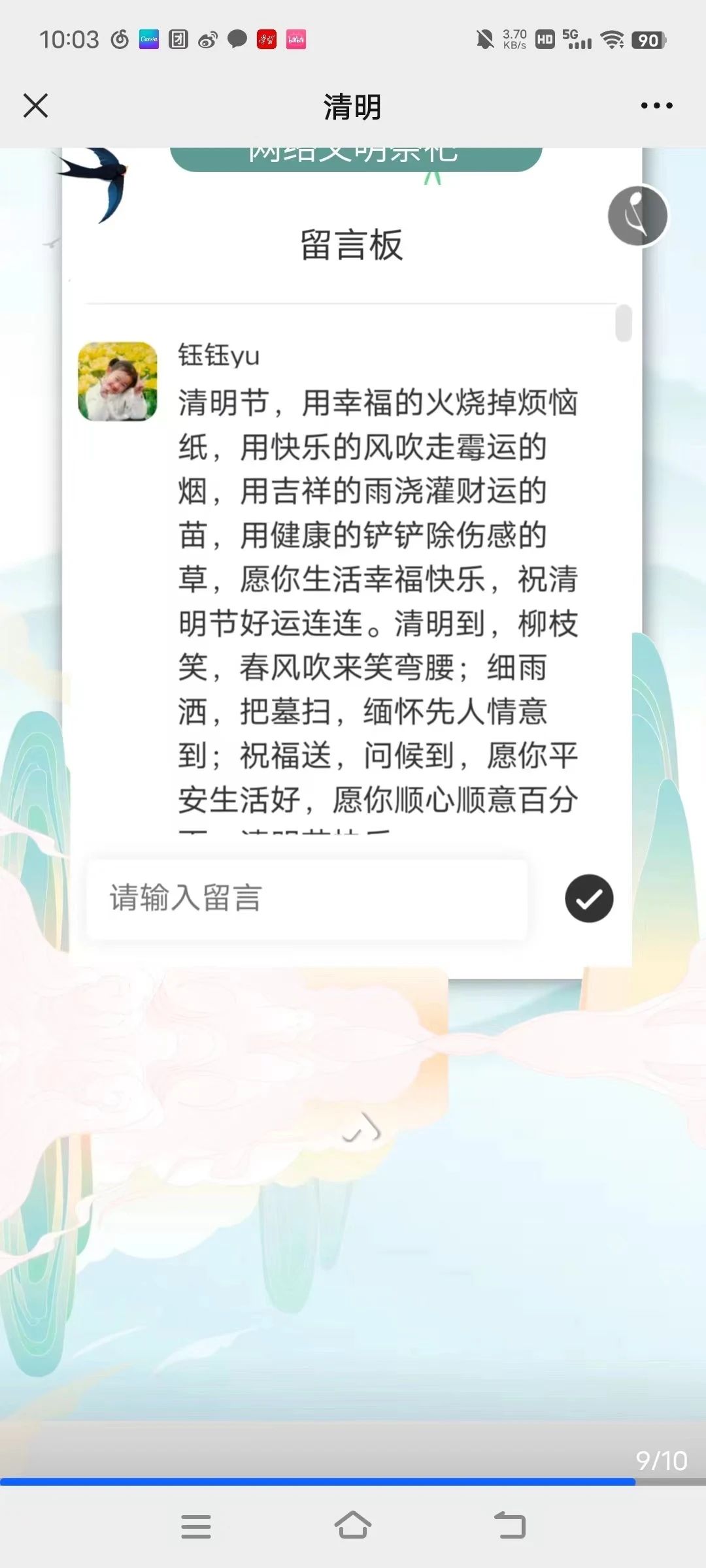Toggle the background music icon
Image resolution: width=706 pixels, height=1568 pixels.
tap(637, 216)
